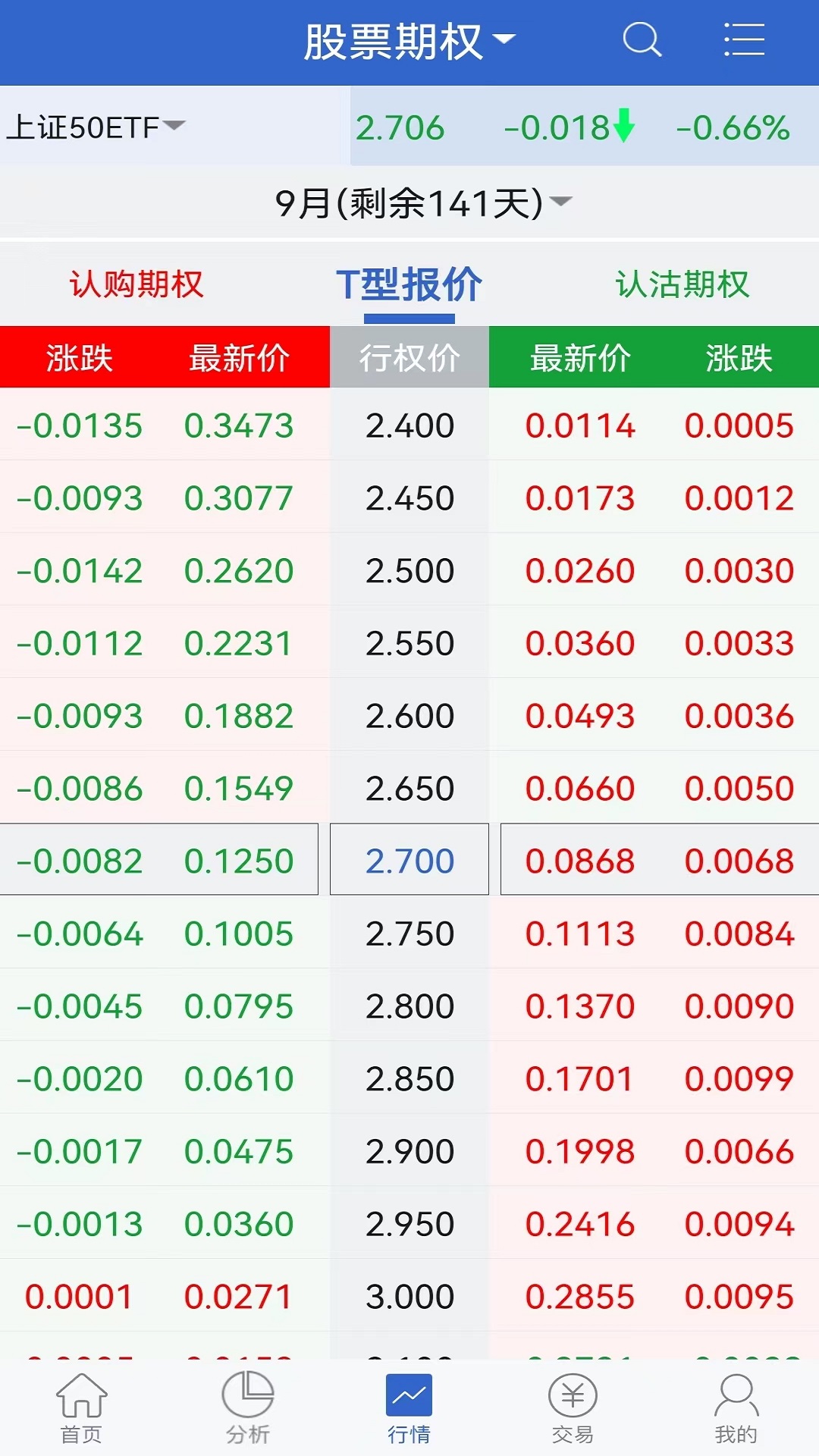Switch to the 认沽期权 tab
819x1456 pixels.
click(x=682, y=284)
